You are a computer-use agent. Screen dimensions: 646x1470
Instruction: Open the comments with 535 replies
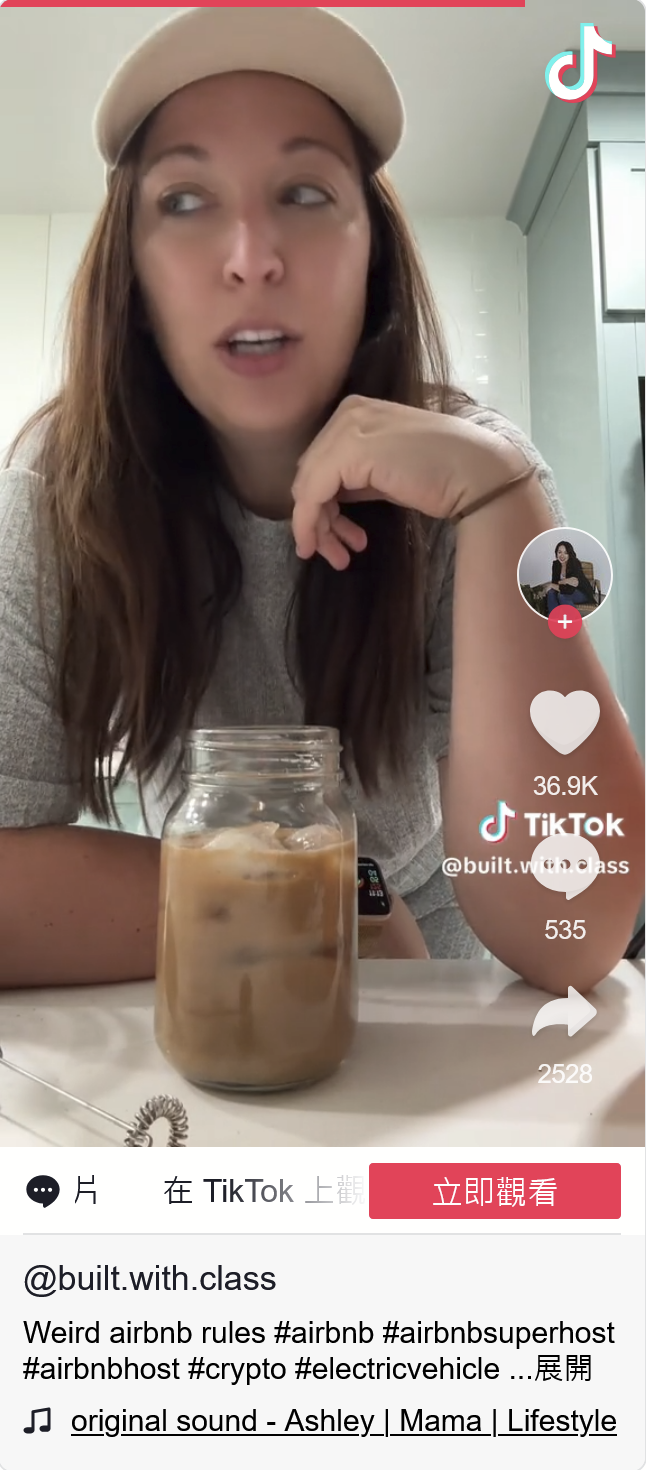coord(564,868)
